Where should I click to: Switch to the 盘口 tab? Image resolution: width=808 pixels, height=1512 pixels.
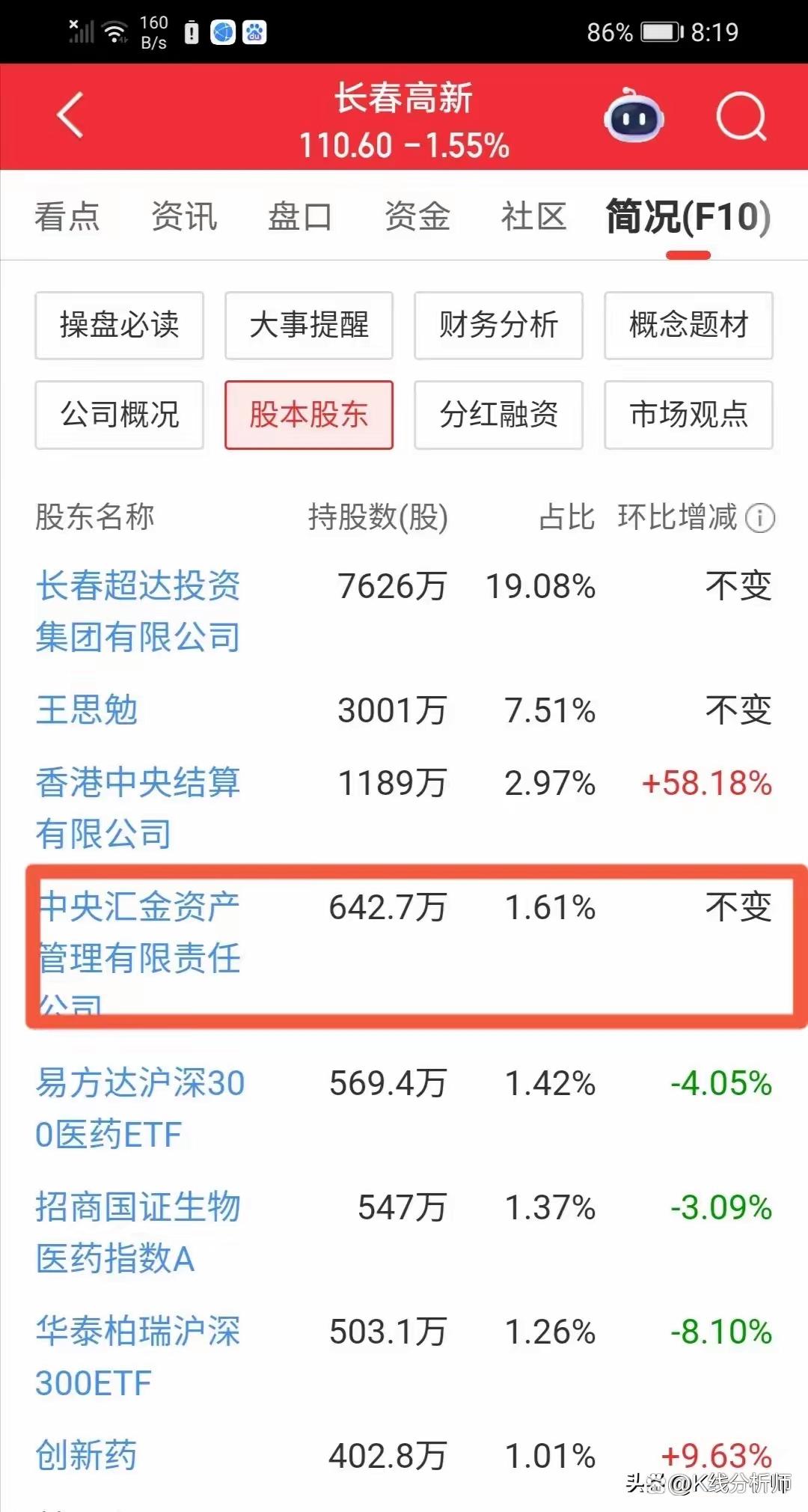click(x=300, y=217)
